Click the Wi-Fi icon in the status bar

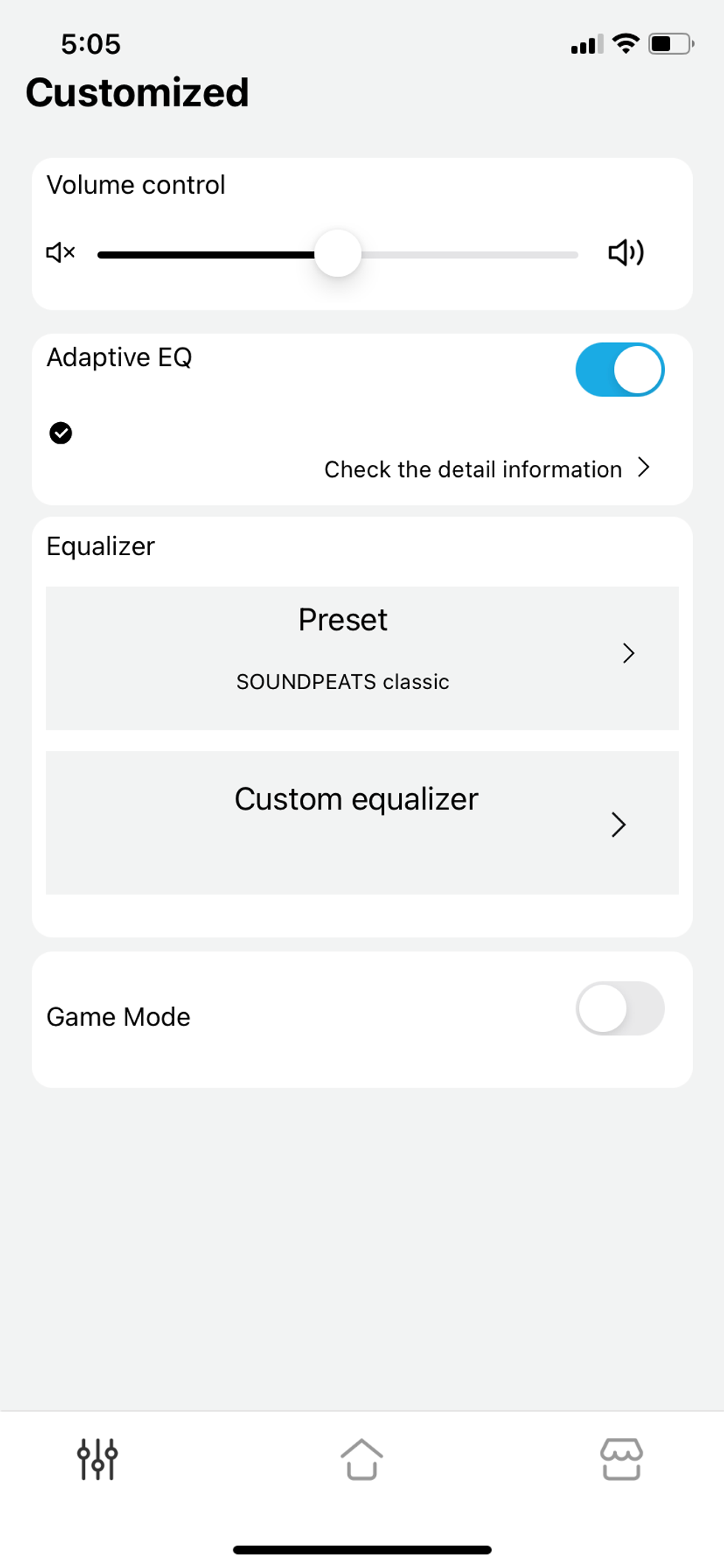[624, 43]
